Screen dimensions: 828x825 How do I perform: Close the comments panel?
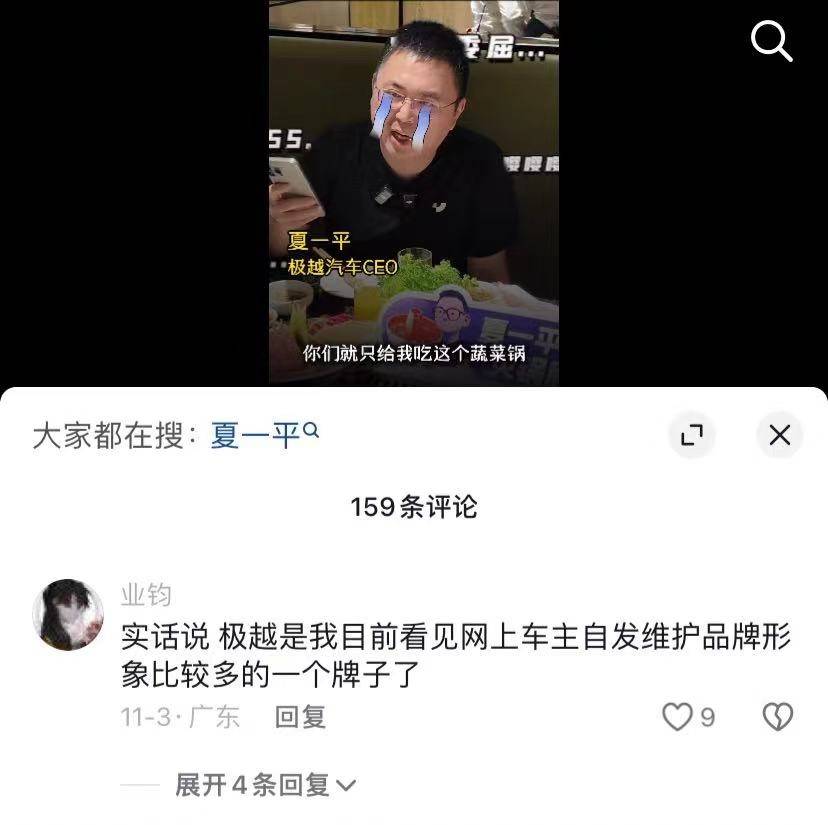point(779,435)
